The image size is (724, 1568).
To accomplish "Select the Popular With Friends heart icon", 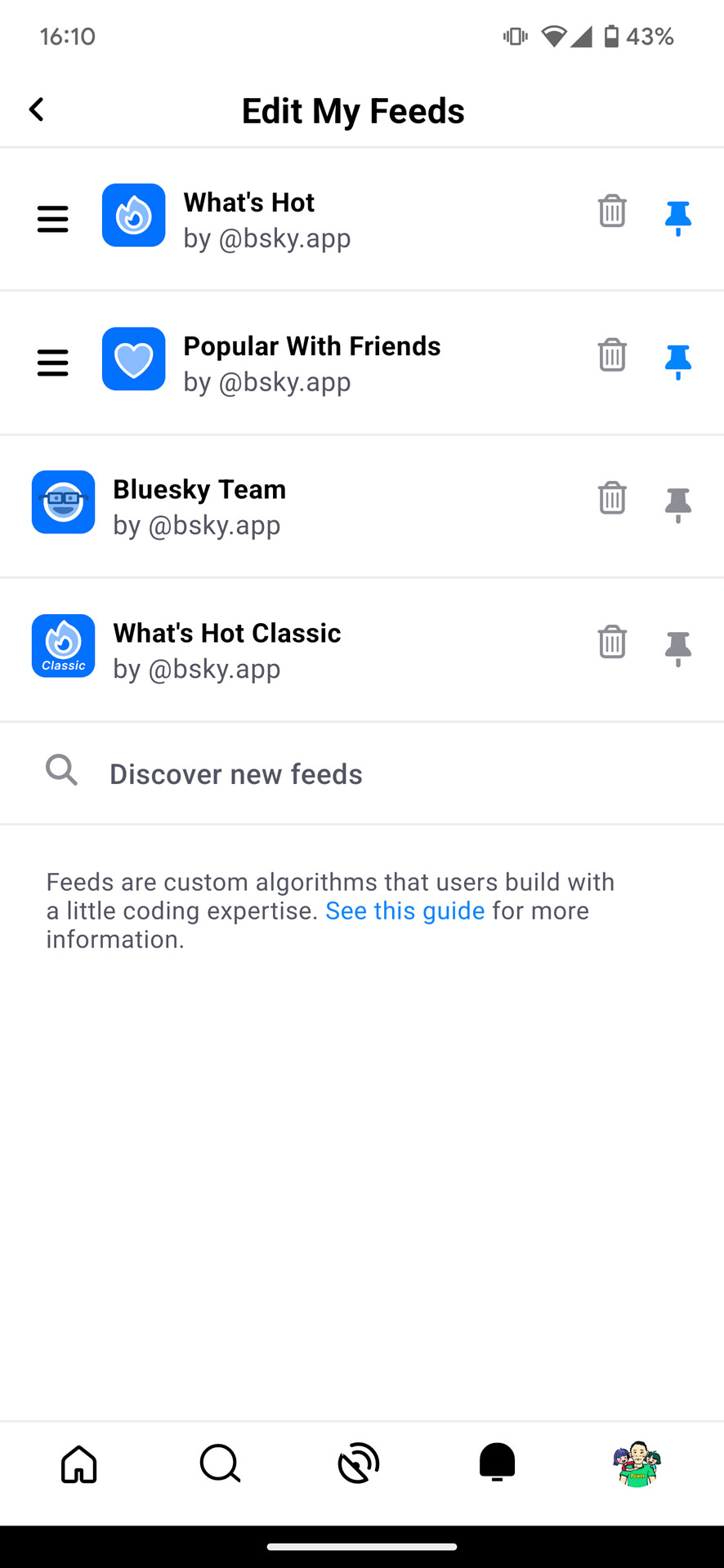I will coord(133,359).
